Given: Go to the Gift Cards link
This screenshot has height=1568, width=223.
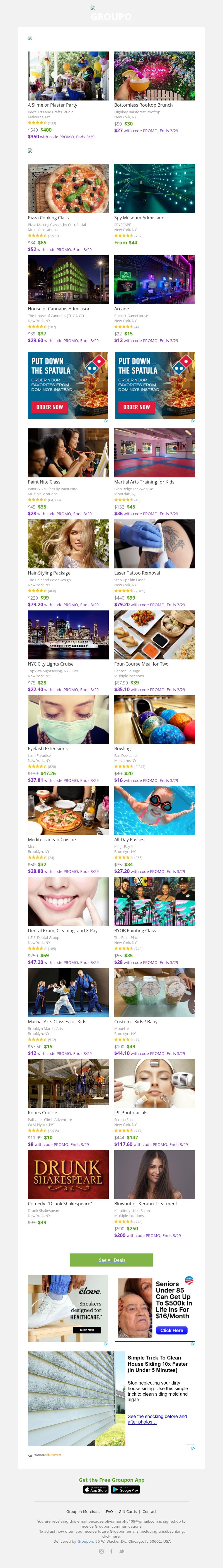Looking at the screenshot, I should point(127,1511).
